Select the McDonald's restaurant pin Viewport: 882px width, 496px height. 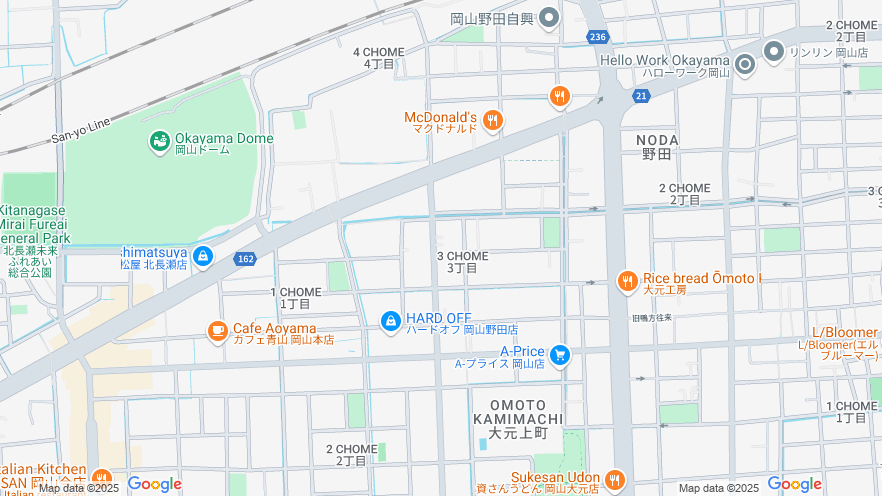pyautogui.click(x=492, y=121)
